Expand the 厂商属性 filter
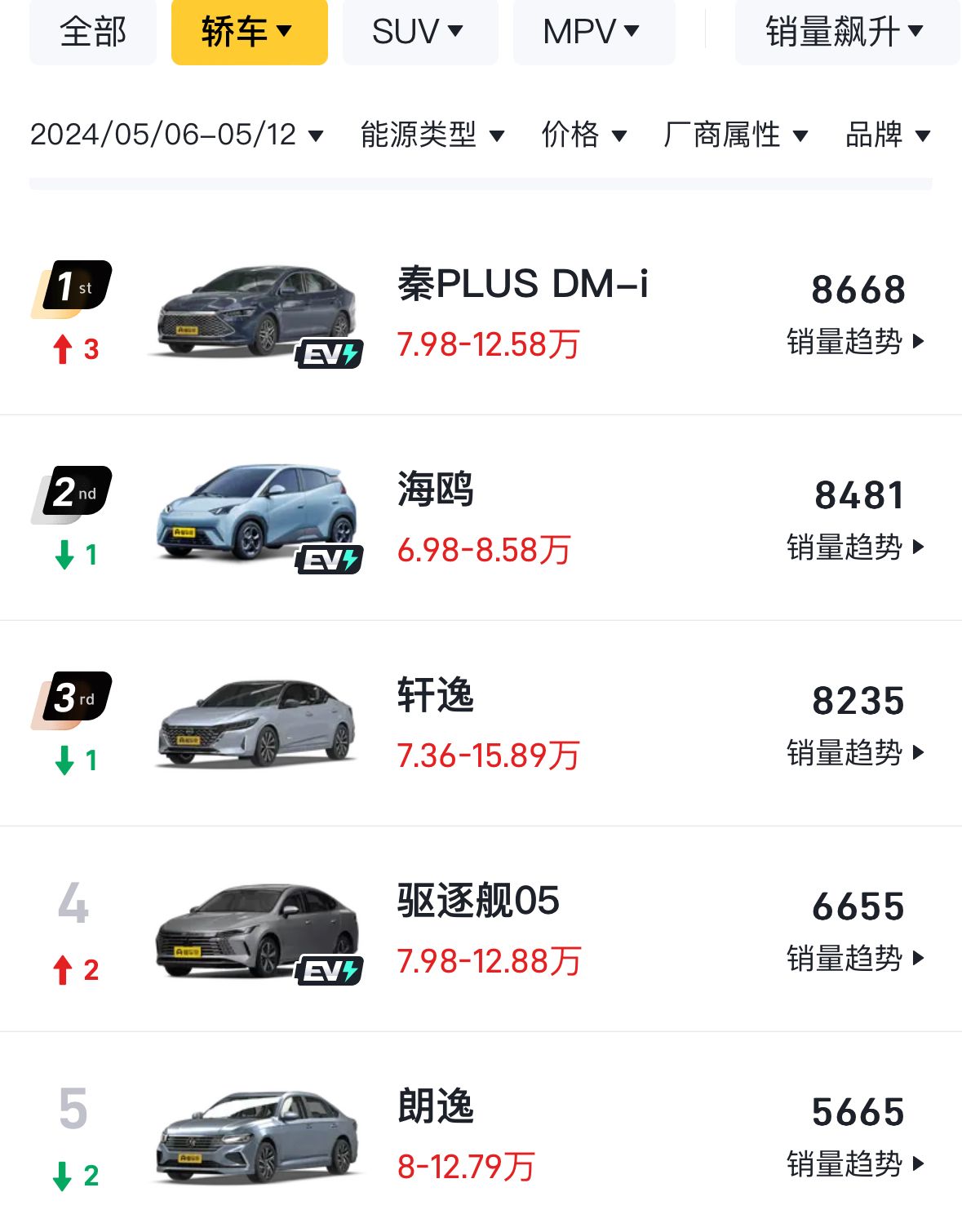 735,135
